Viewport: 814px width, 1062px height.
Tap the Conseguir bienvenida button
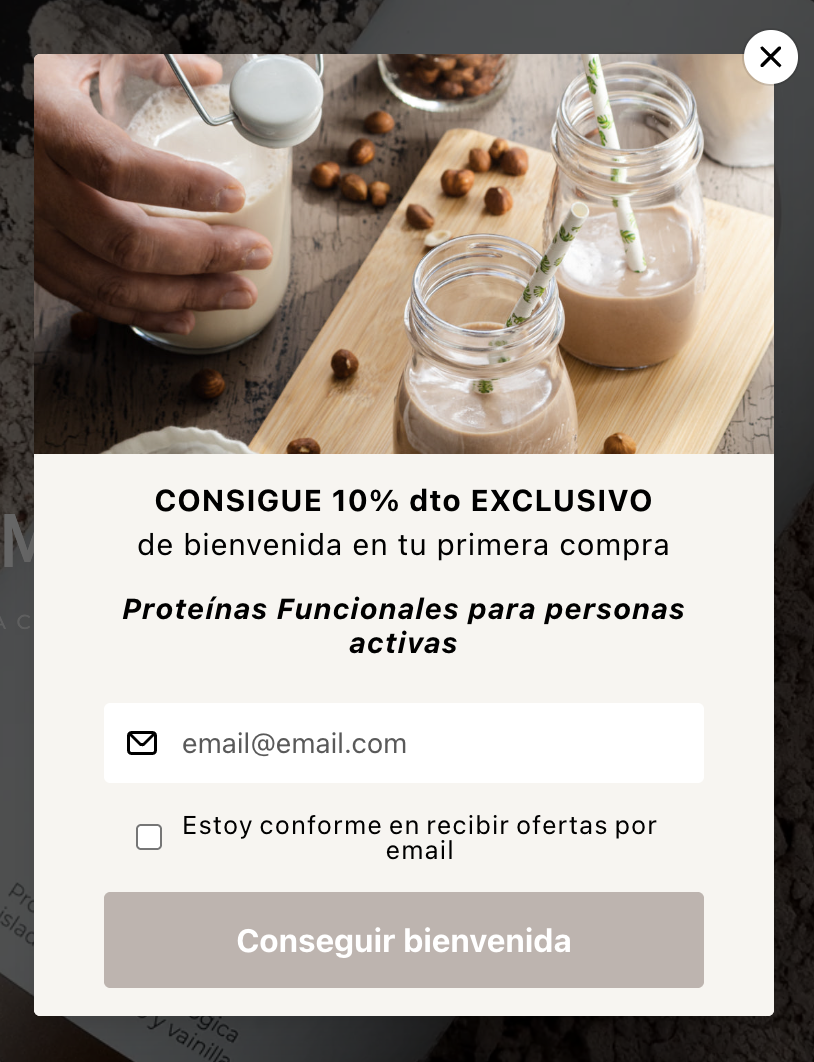pos(404,940)
